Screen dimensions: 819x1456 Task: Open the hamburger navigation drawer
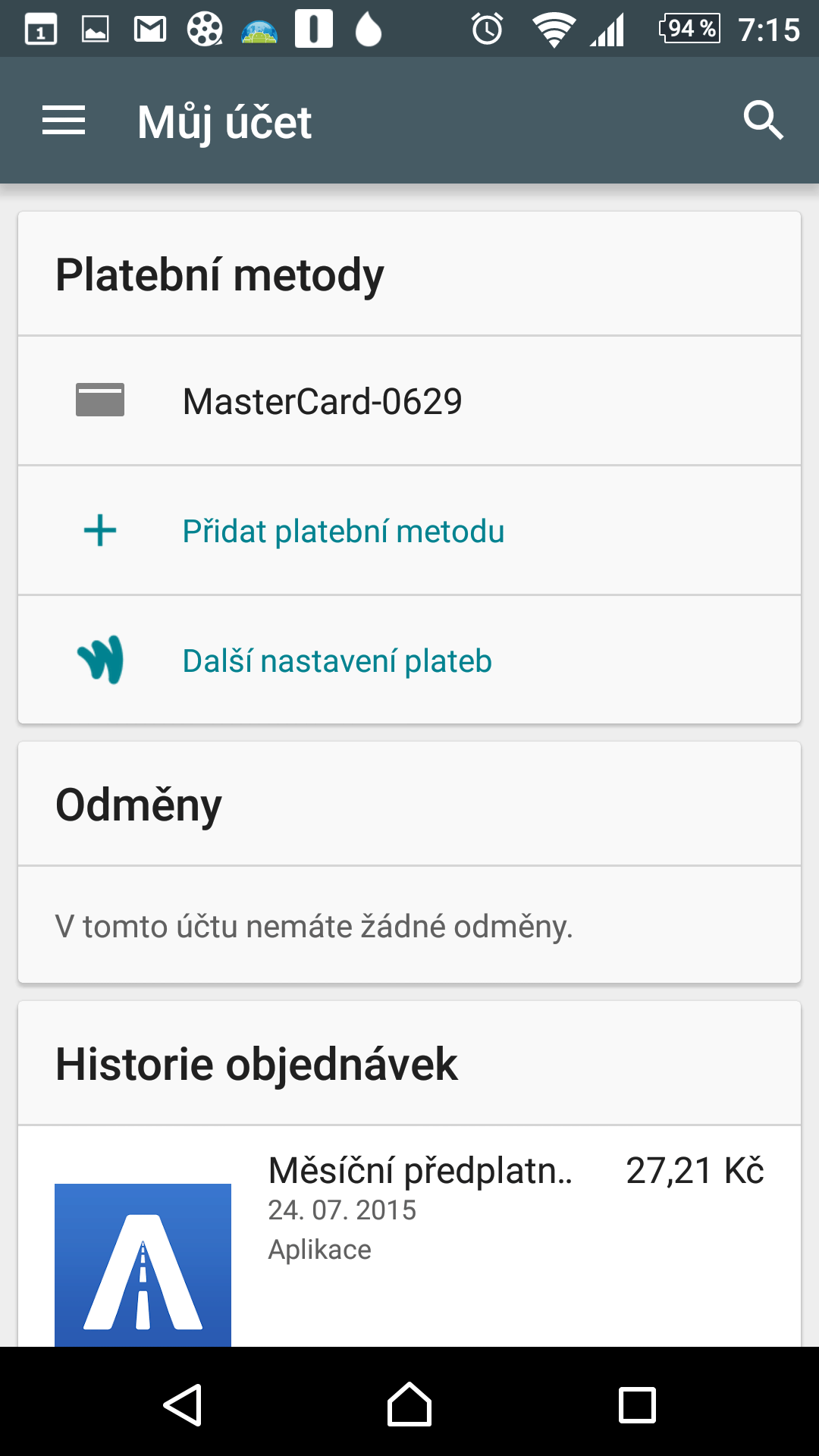tap(64, 121)
